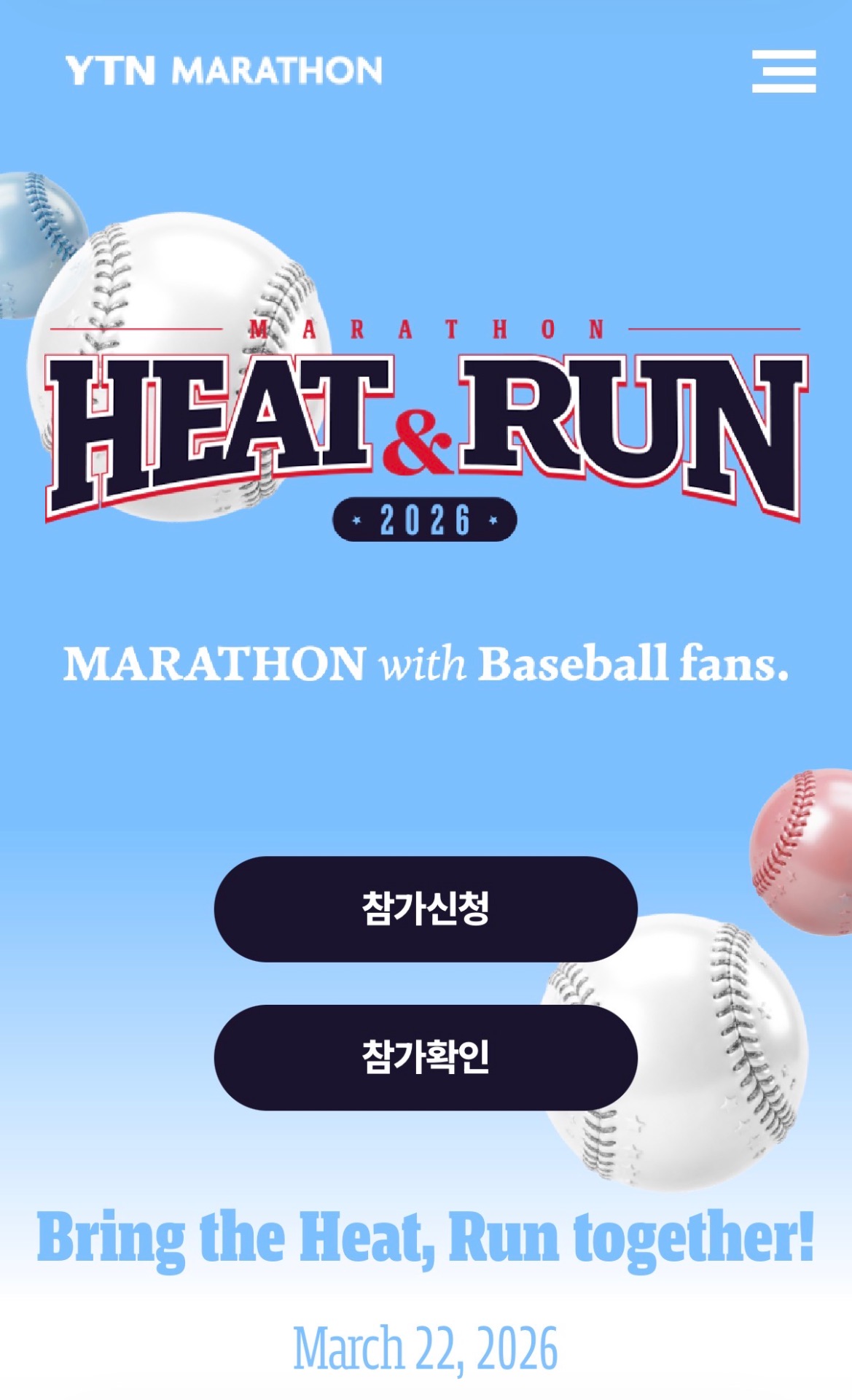Tap the 참가신청 registration button
The image size is (852, 1400).
(x=426, y=909)
